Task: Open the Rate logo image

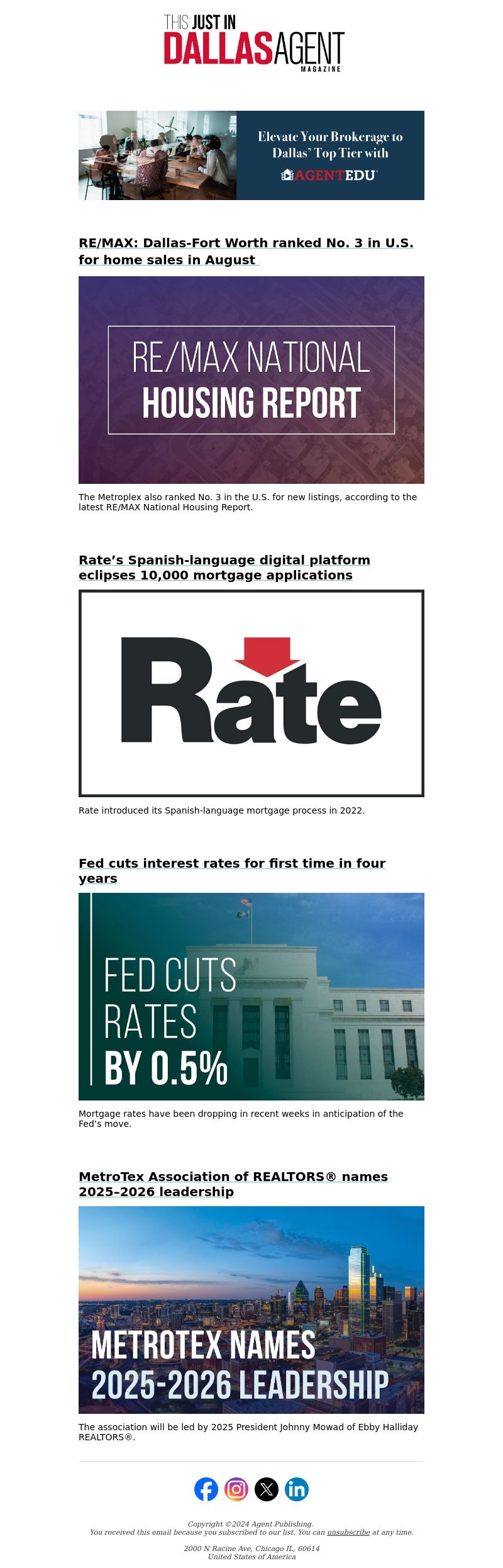Action: click(251, 693)
